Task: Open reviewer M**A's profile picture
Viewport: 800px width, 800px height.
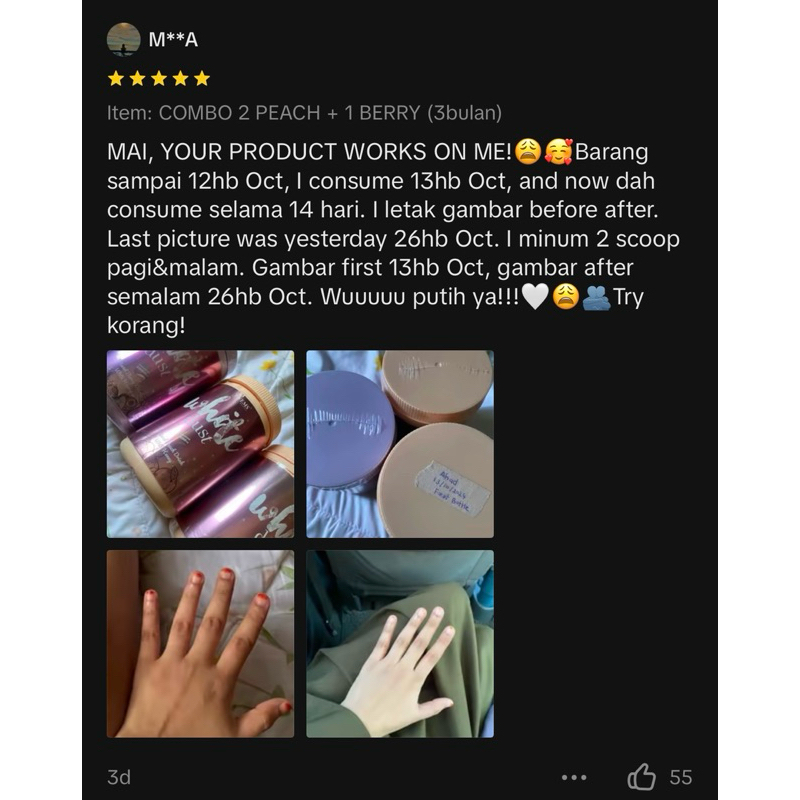Action: pos(123,39)
